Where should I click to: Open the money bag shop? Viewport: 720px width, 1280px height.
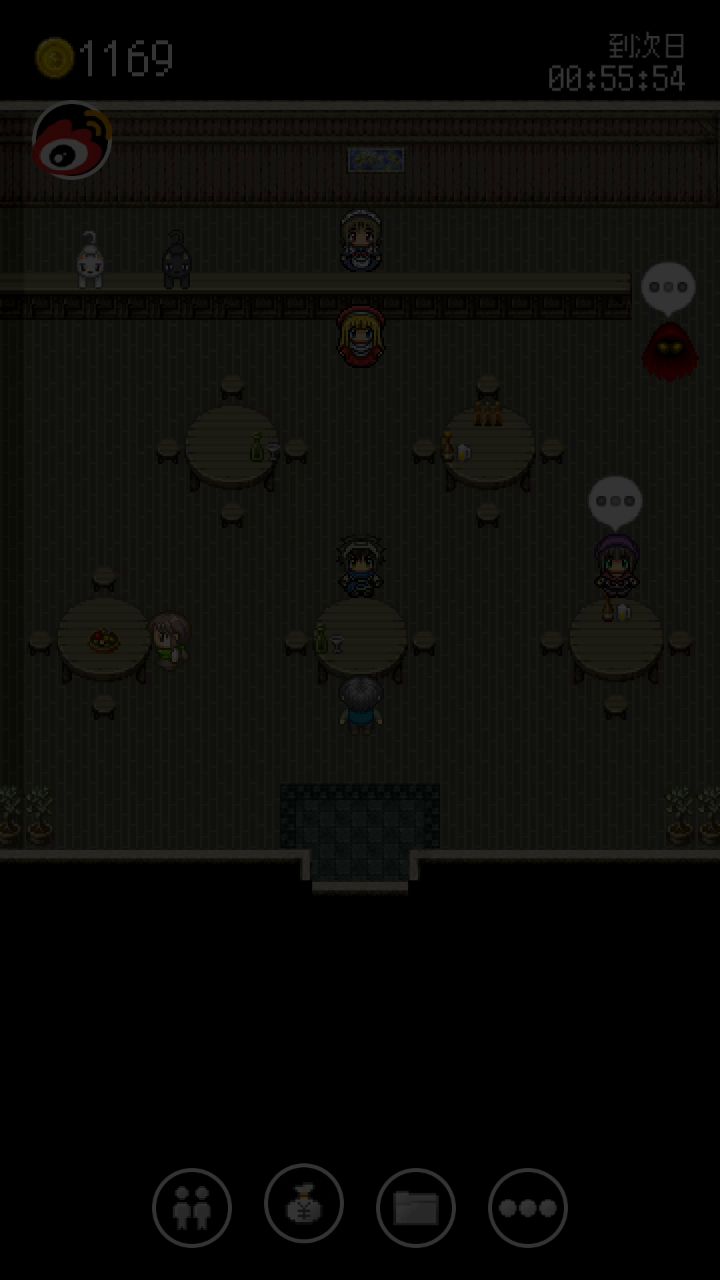click(x=304, y=1203)
